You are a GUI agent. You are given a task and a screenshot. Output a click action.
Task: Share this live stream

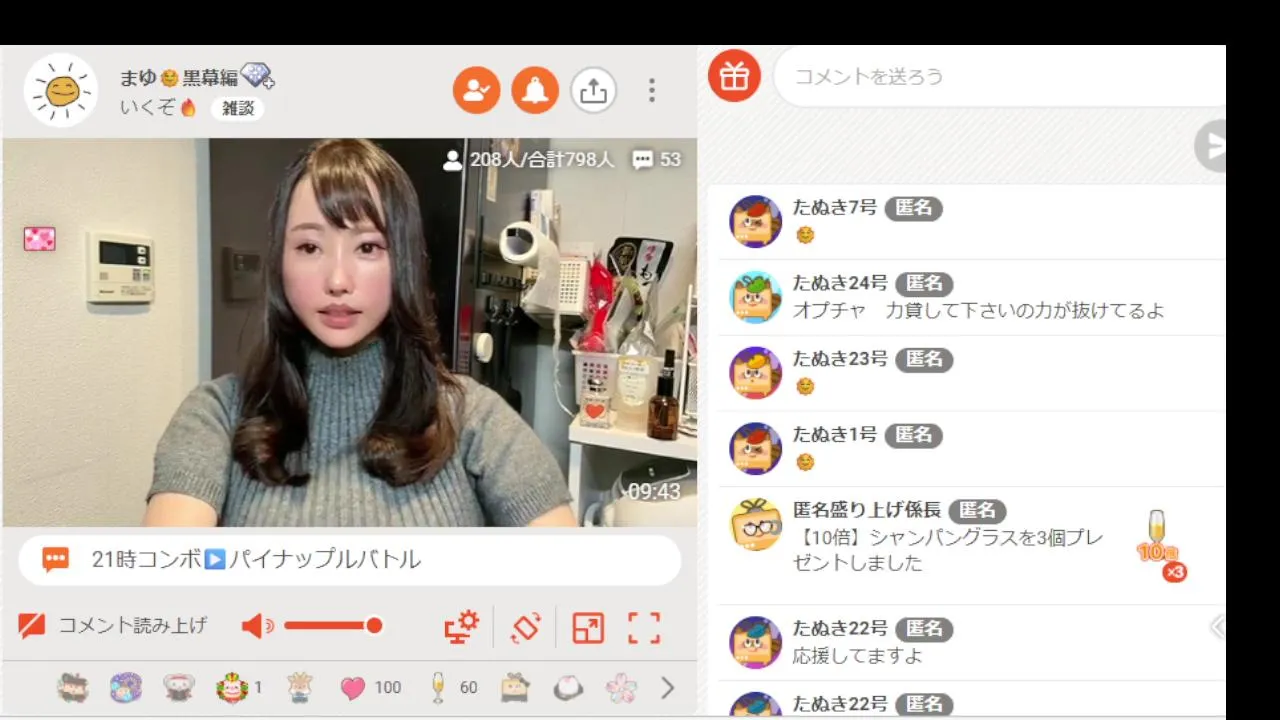pos(593,91)
